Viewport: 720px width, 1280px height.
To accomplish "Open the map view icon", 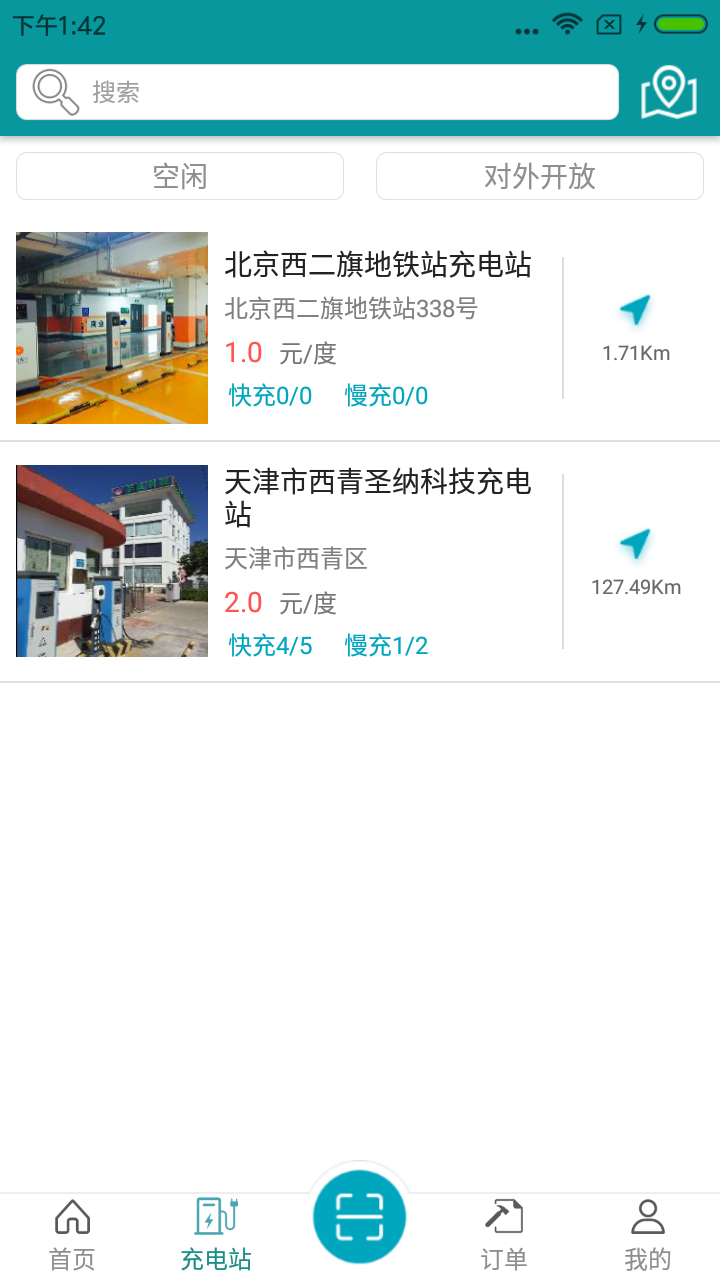I will (x=668, y=92).
